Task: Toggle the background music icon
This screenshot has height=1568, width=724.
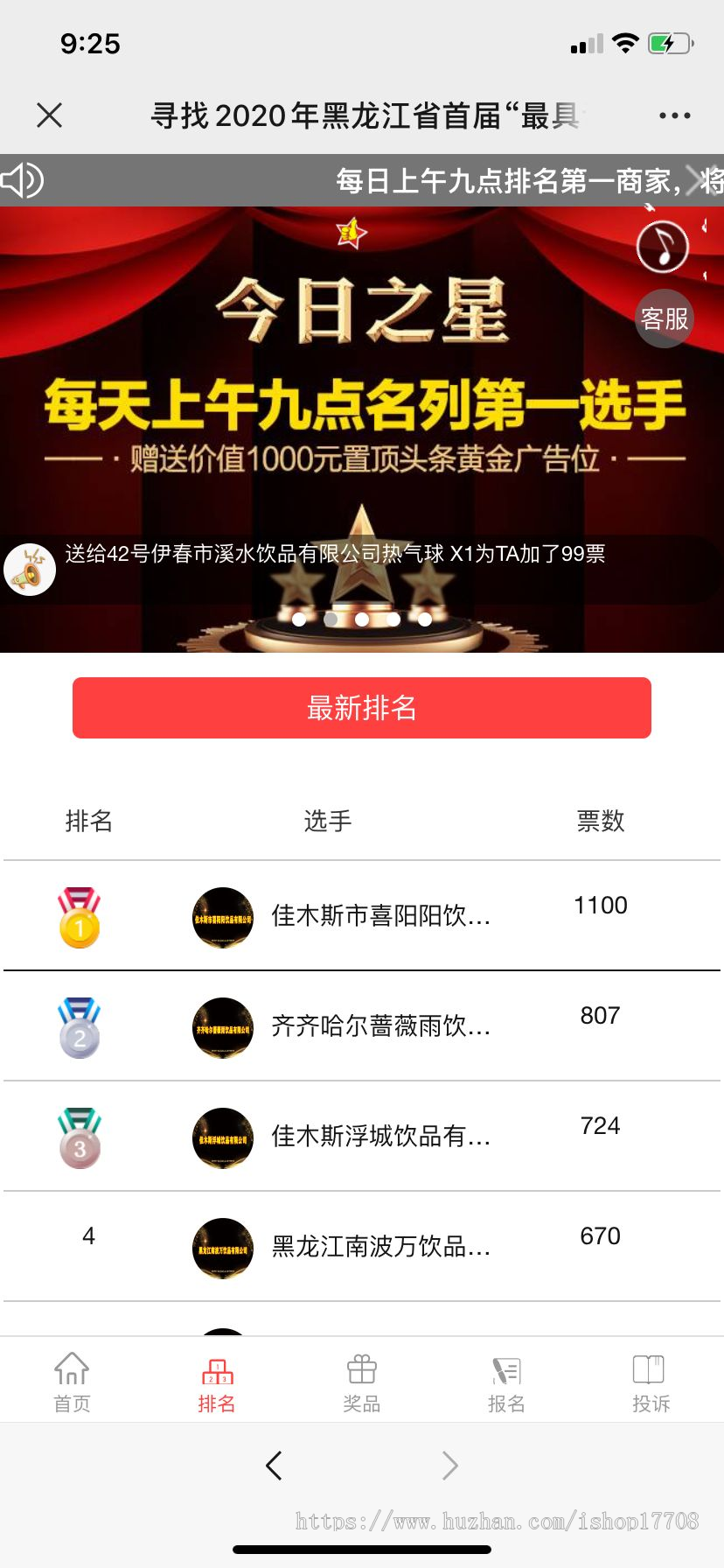Action: point(663,247)
